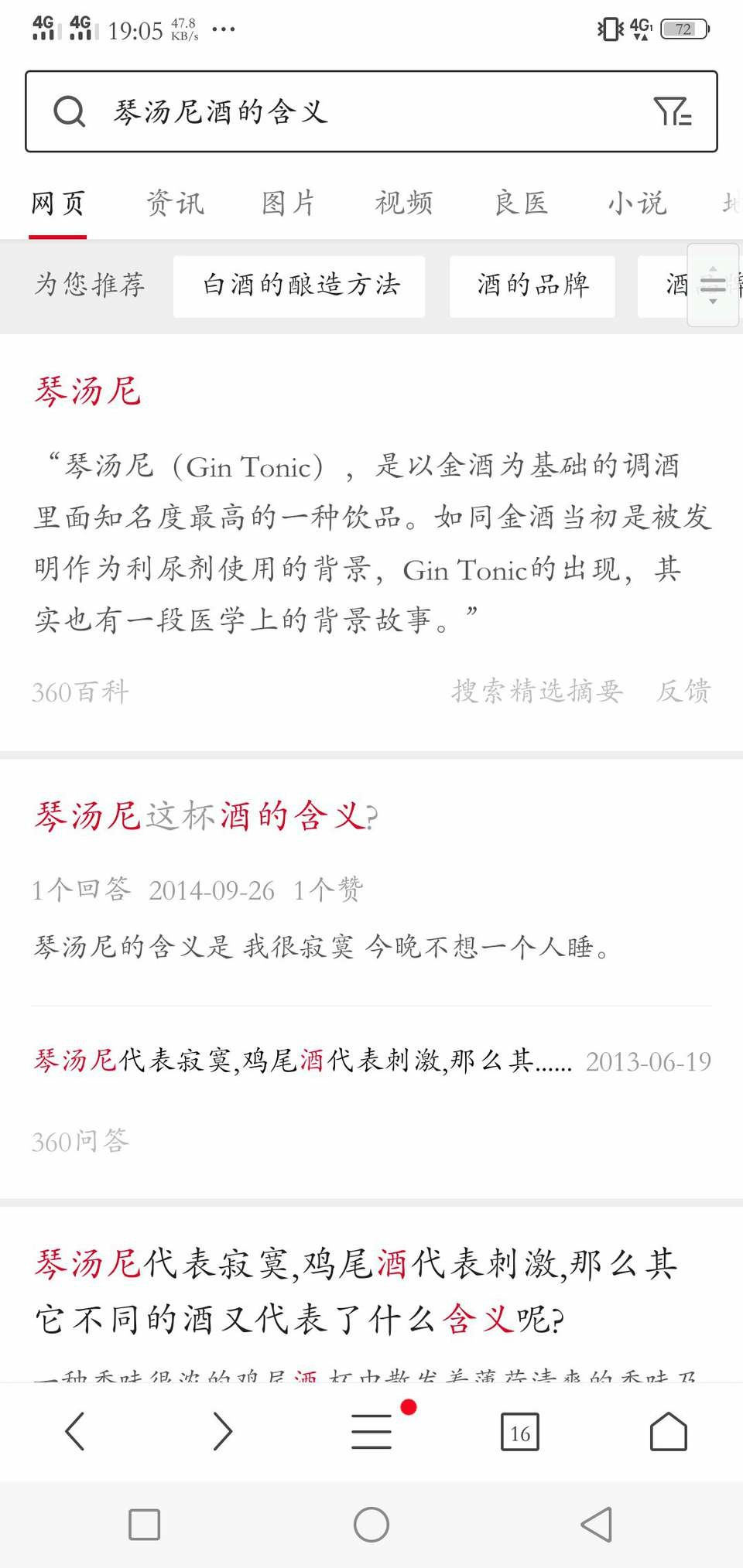This screenshot has height=1568, width=743.
Task: Open the browser menu with red dot
Action: (x=372, y=1431)
